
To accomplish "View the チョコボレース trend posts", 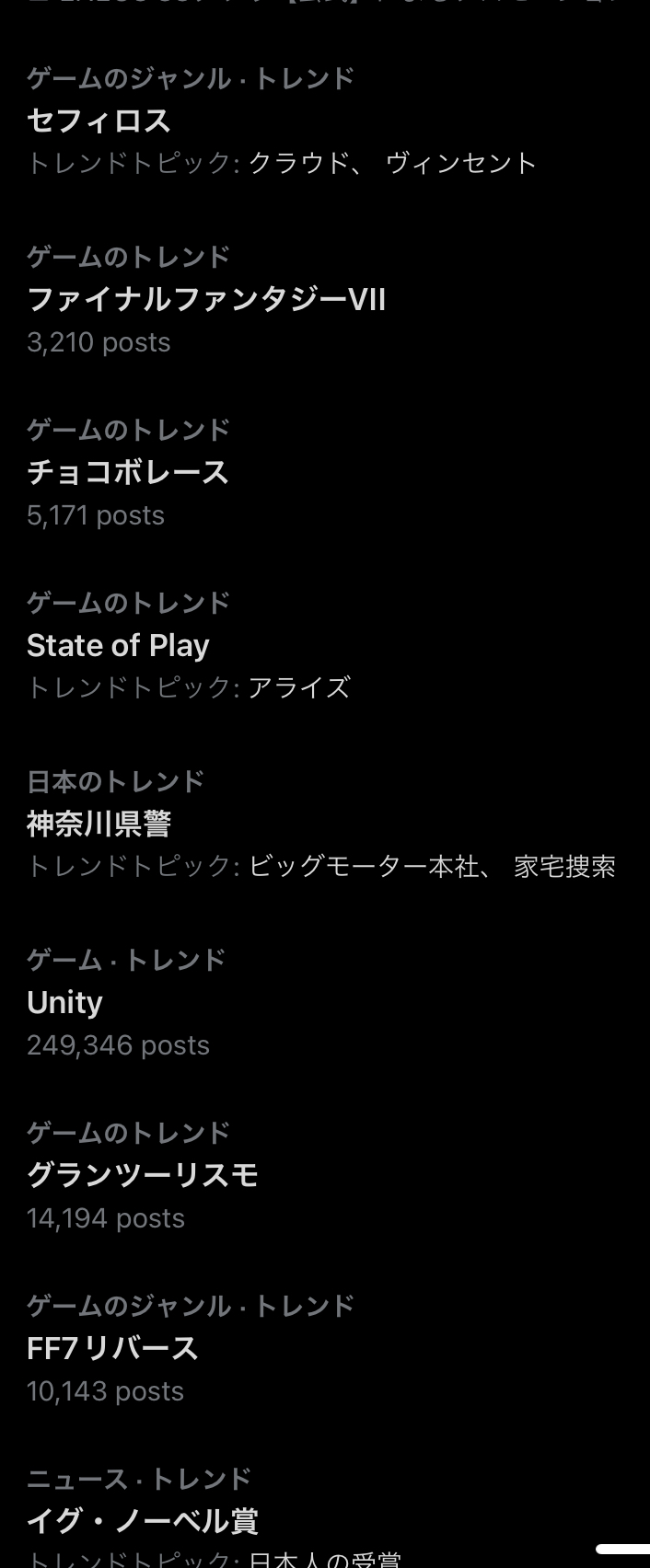I will pos(128,472).
